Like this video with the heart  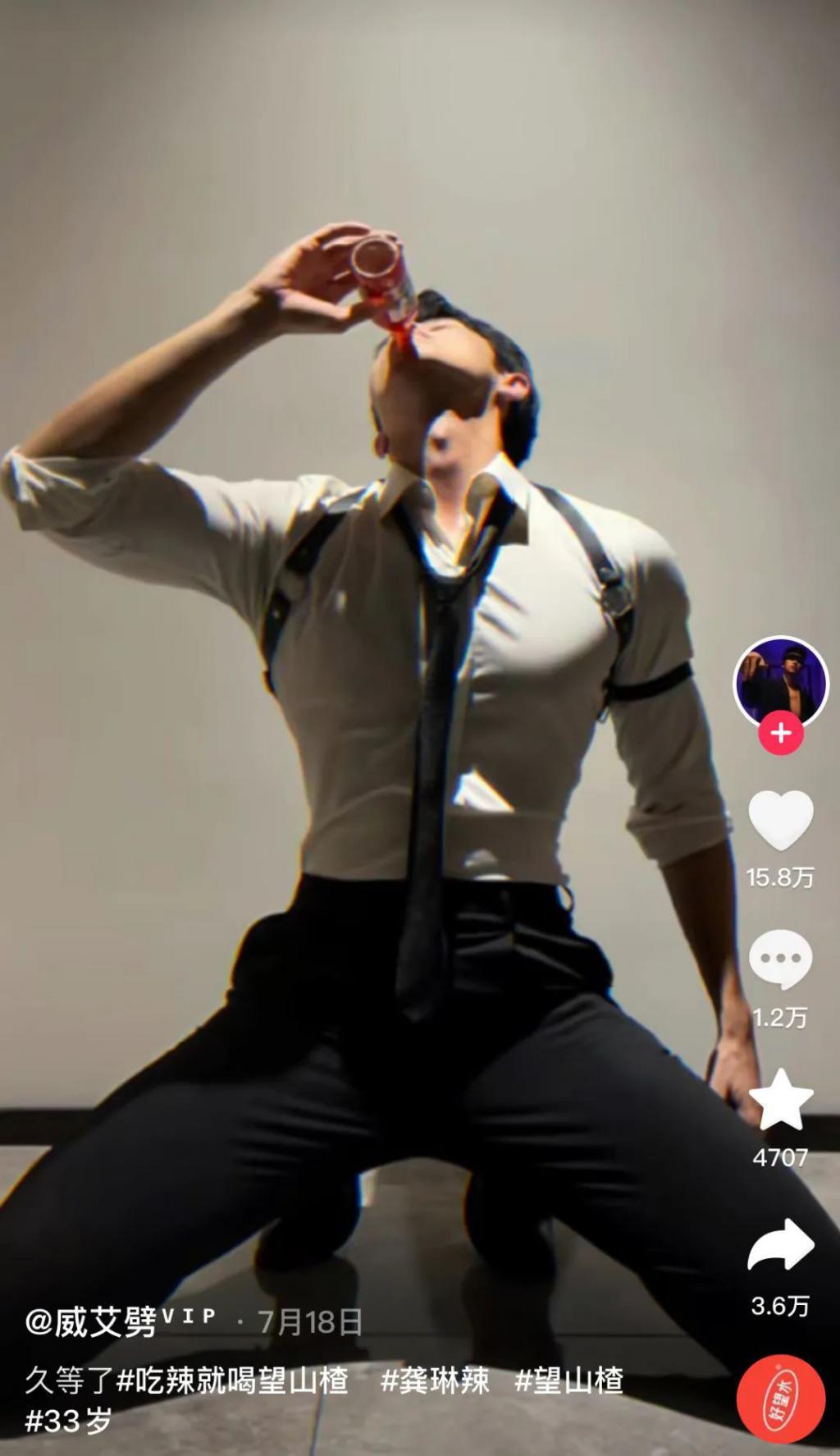pyautogui.click(x=780, y=820)
